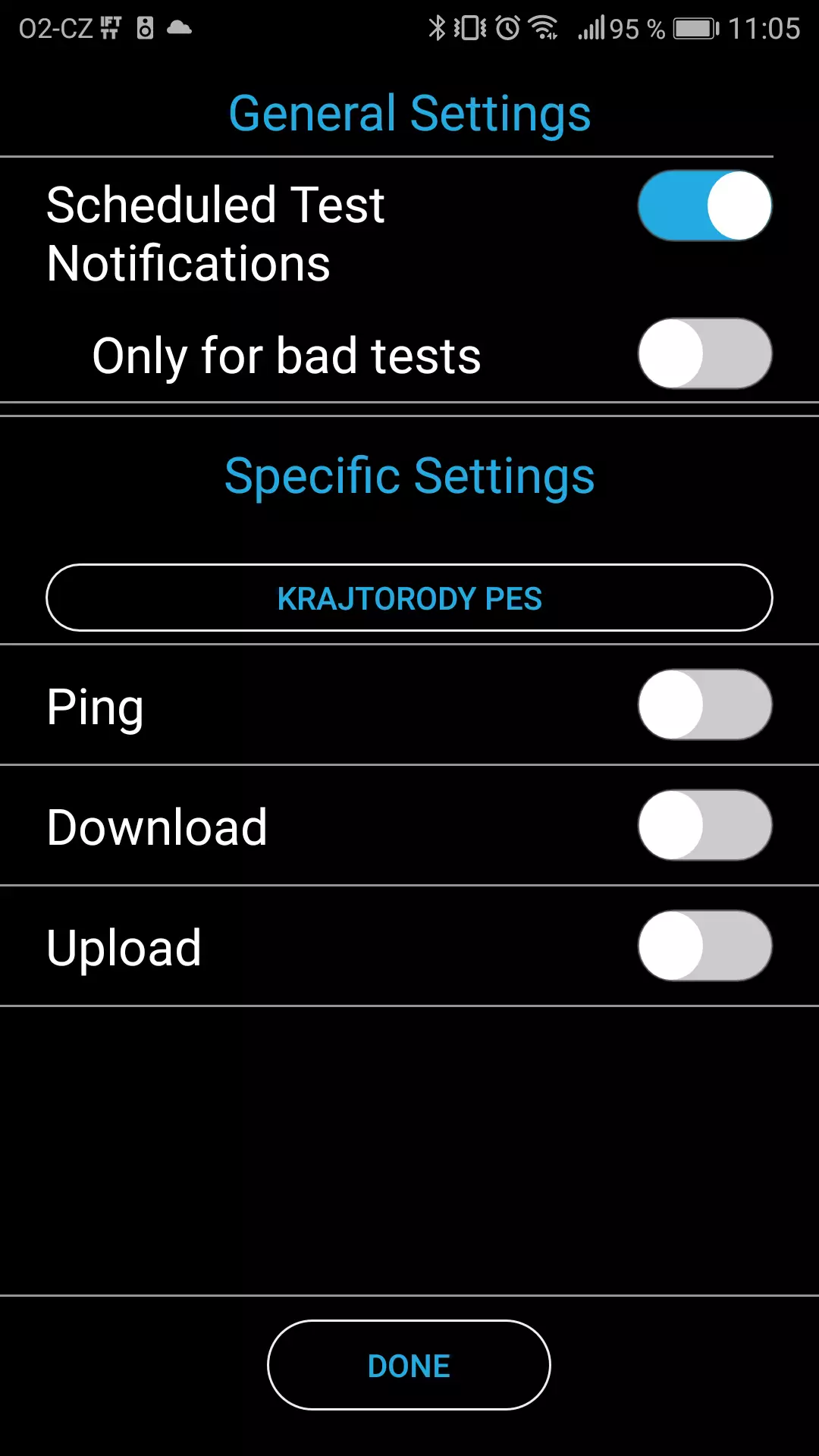Switch on Download notifications
Screen dimensions: 819x1456
coord(704,825)
